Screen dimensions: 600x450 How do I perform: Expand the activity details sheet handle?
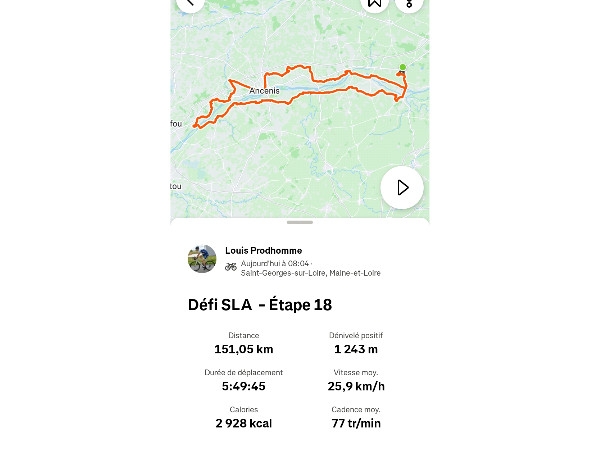point(300,222)
